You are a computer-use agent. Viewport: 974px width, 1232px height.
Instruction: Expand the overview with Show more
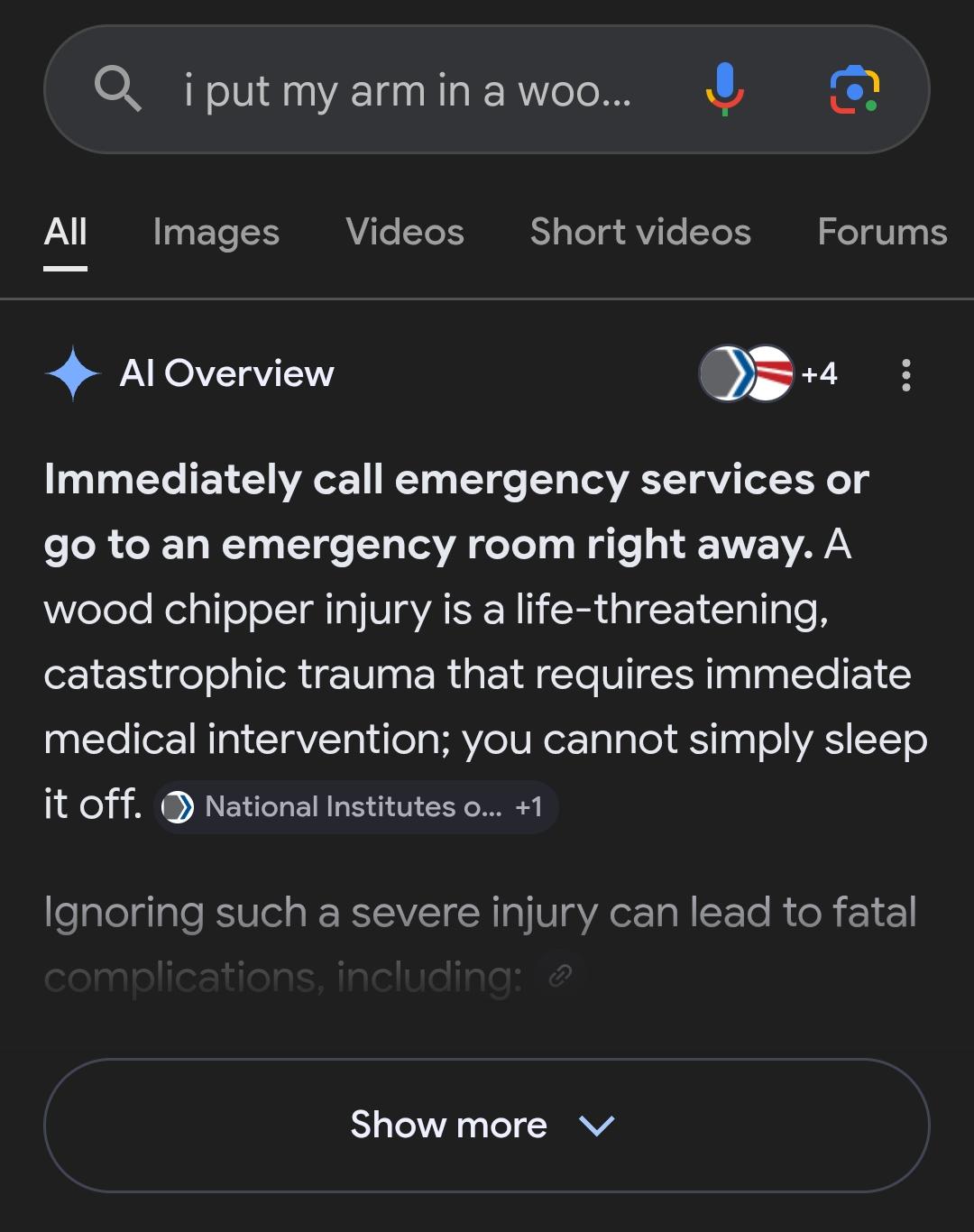click(x=486, y=1125)
